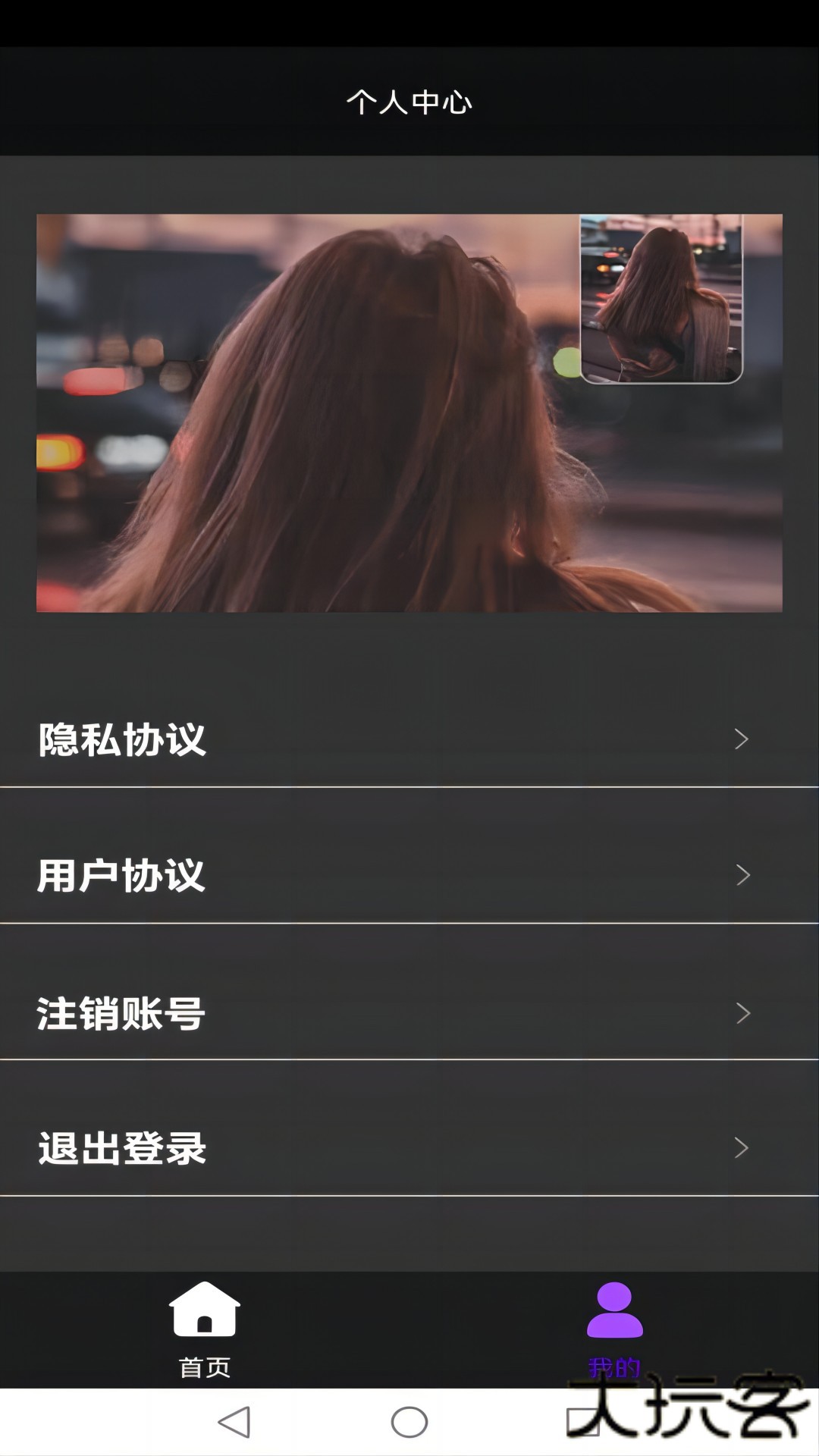Open the 隐私协议 privacy agreement

pos(121,739)
